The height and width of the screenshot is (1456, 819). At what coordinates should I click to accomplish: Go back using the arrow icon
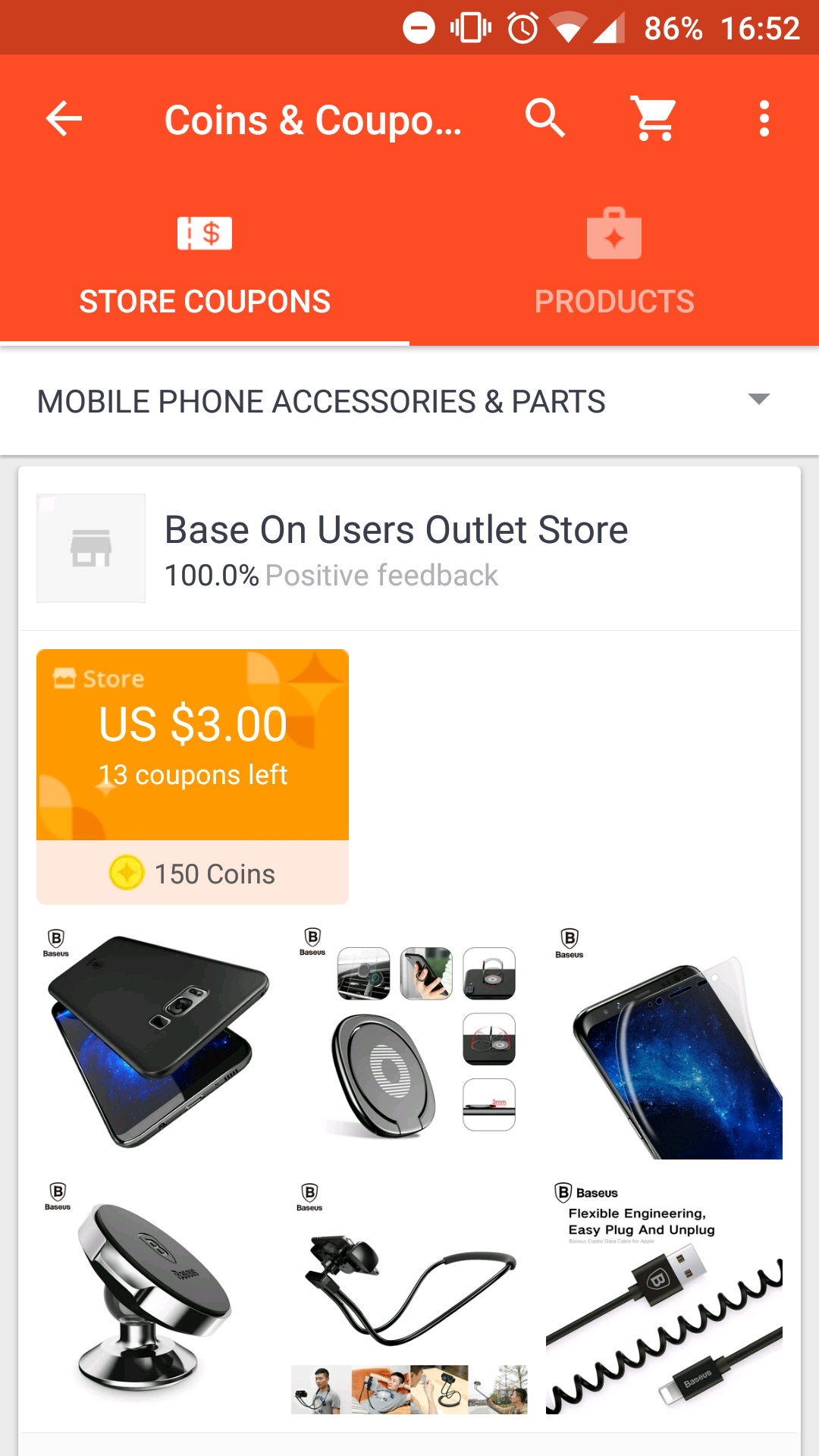(x=64, y=119)
